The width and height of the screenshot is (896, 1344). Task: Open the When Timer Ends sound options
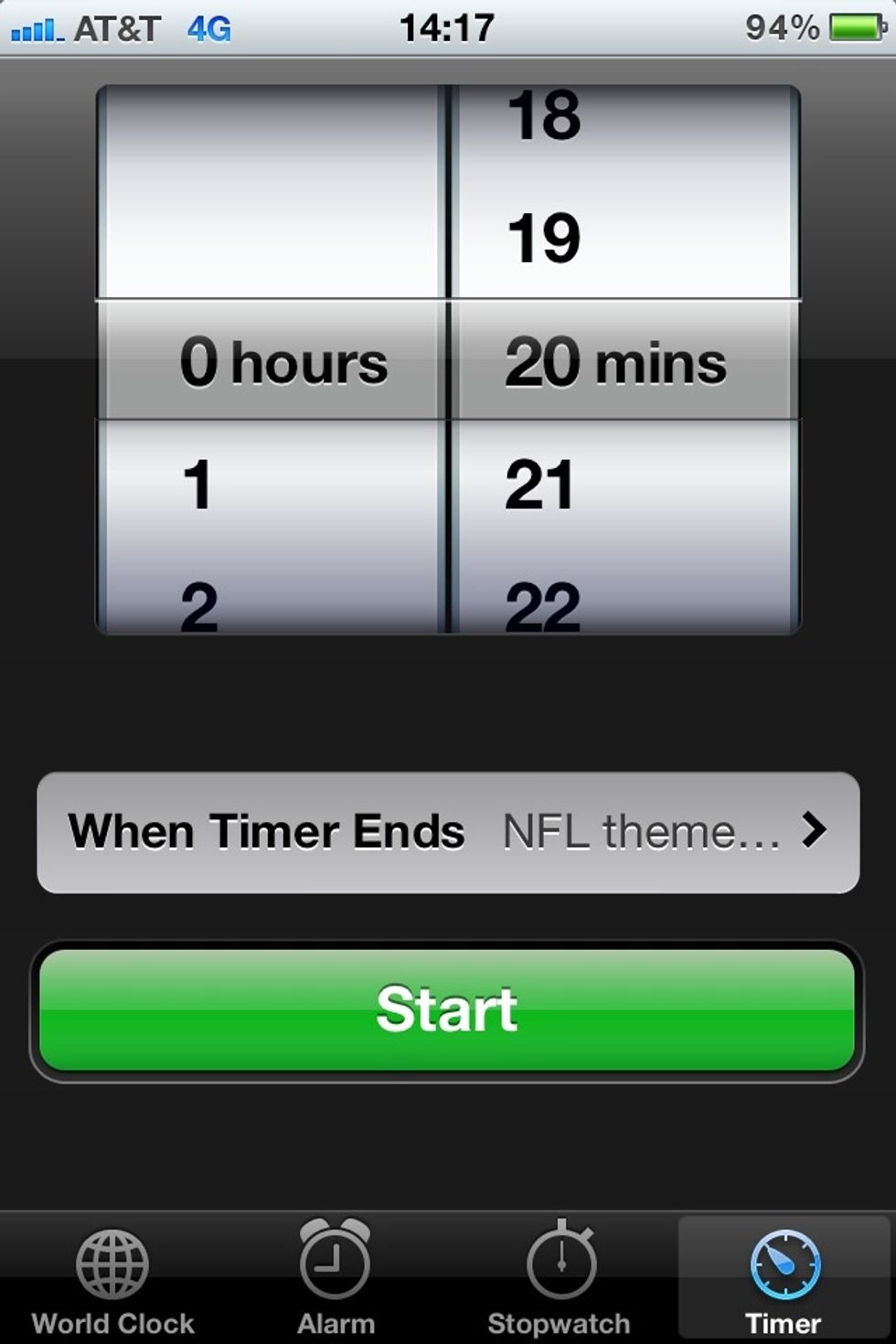tap(447, 832)
